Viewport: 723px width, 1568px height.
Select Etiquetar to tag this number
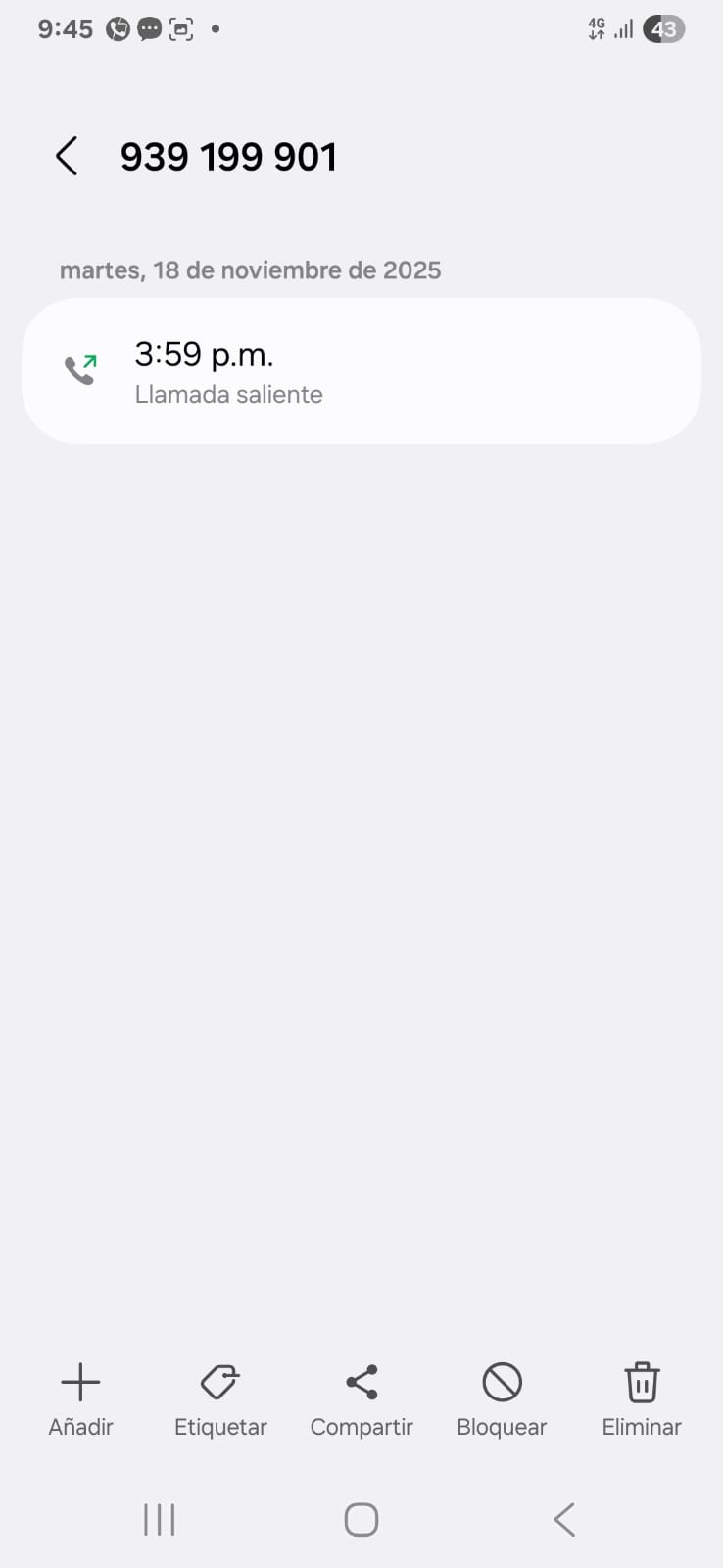(220, 1399)
